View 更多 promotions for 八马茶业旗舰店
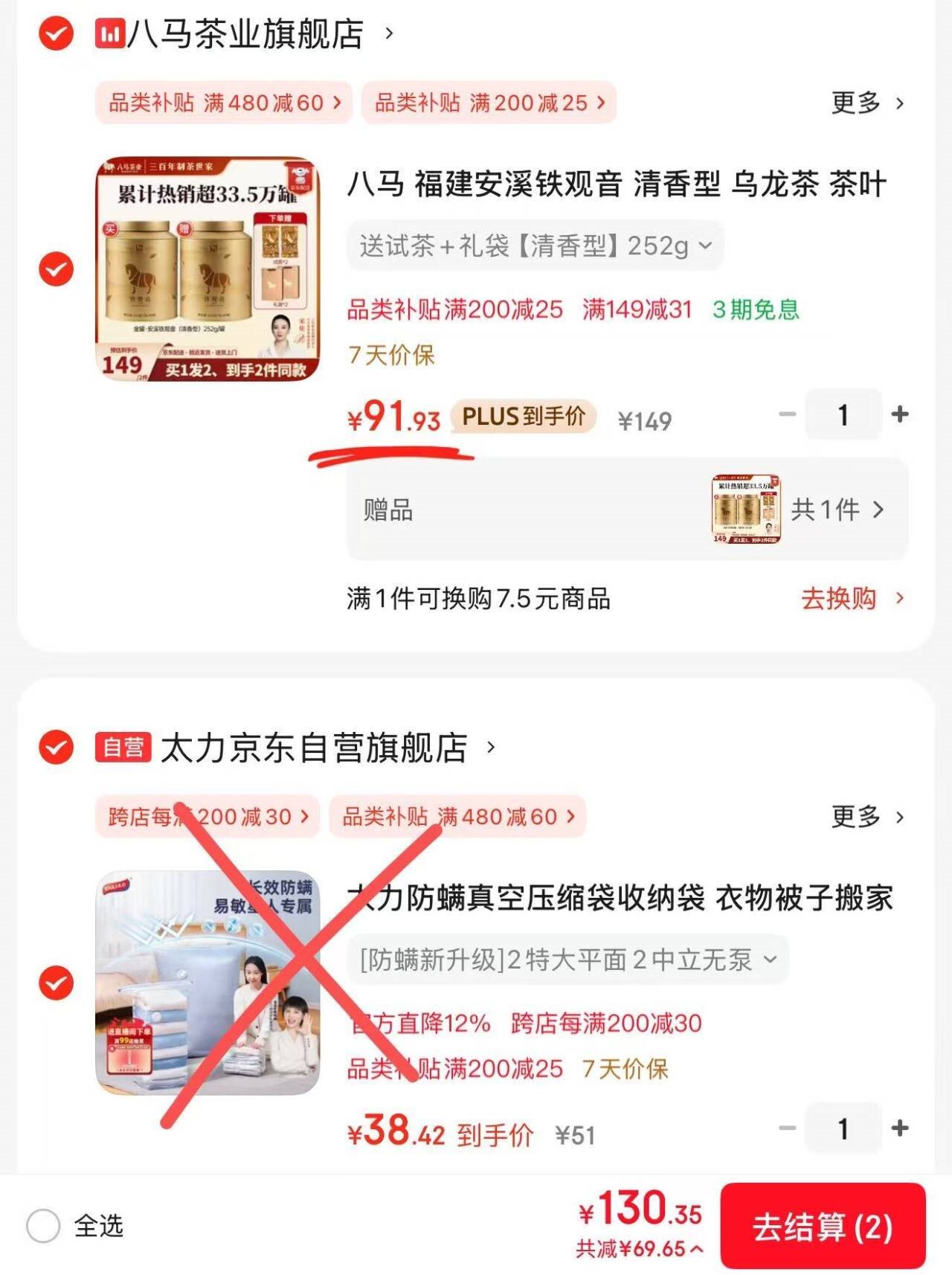The image size is (952, 1275). 867,103
